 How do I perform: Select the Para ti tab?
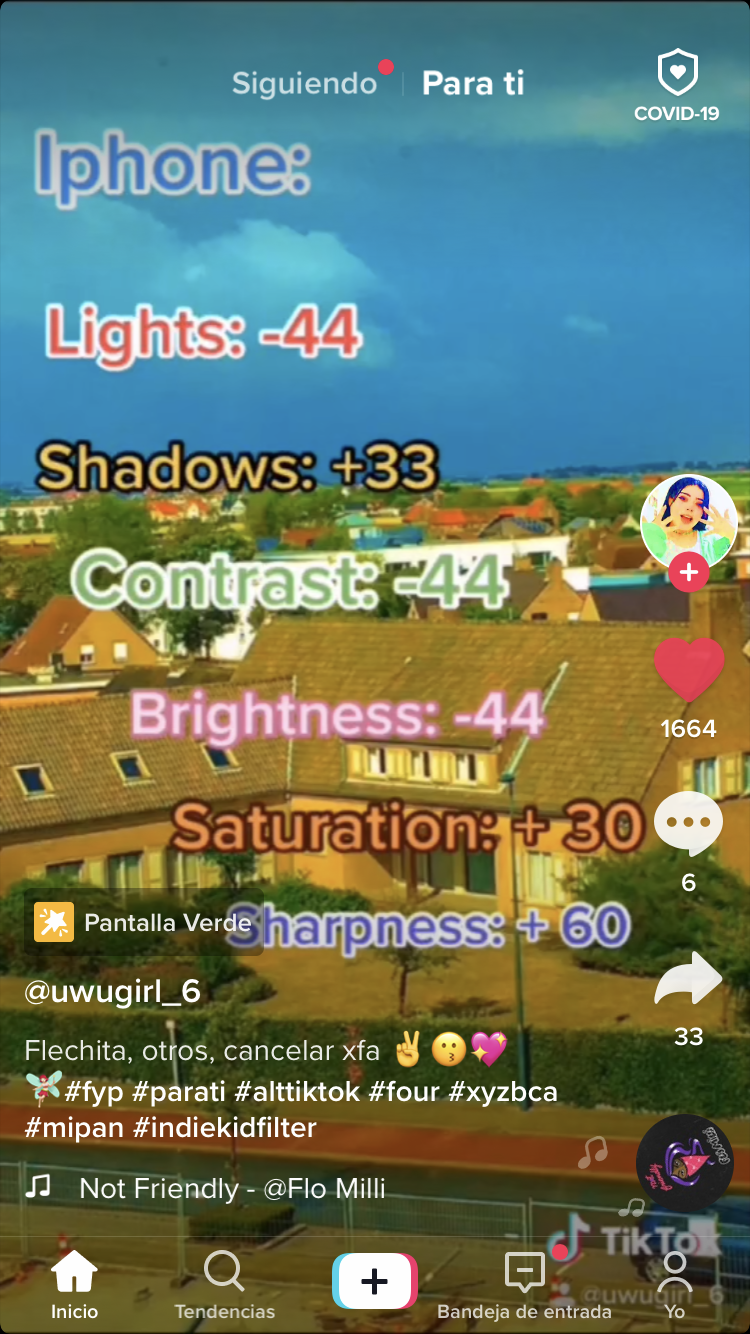(473, 83)
